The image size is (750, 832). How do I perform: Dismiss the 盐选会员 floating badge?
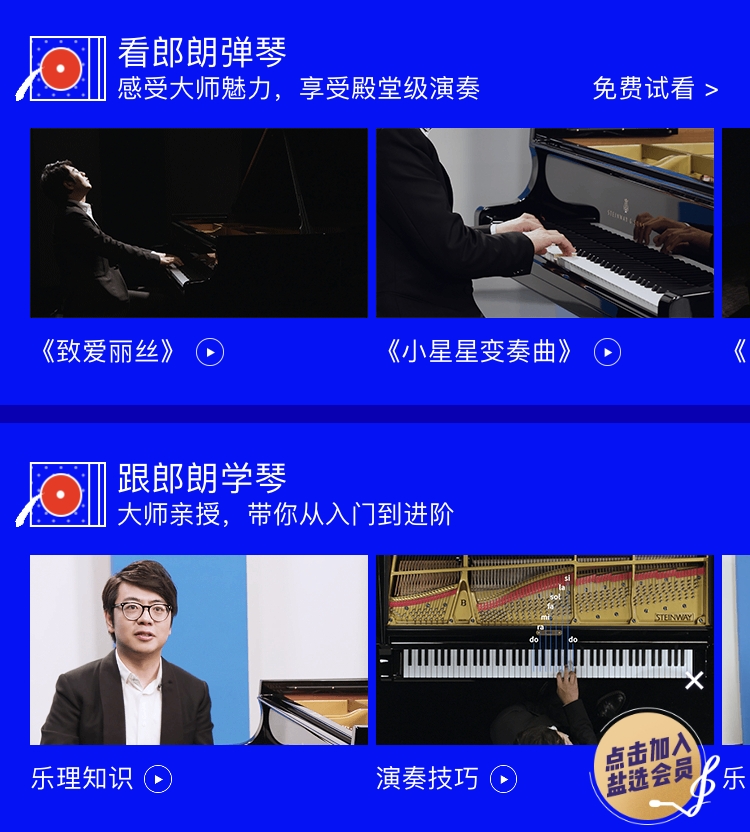pos(694,681)
